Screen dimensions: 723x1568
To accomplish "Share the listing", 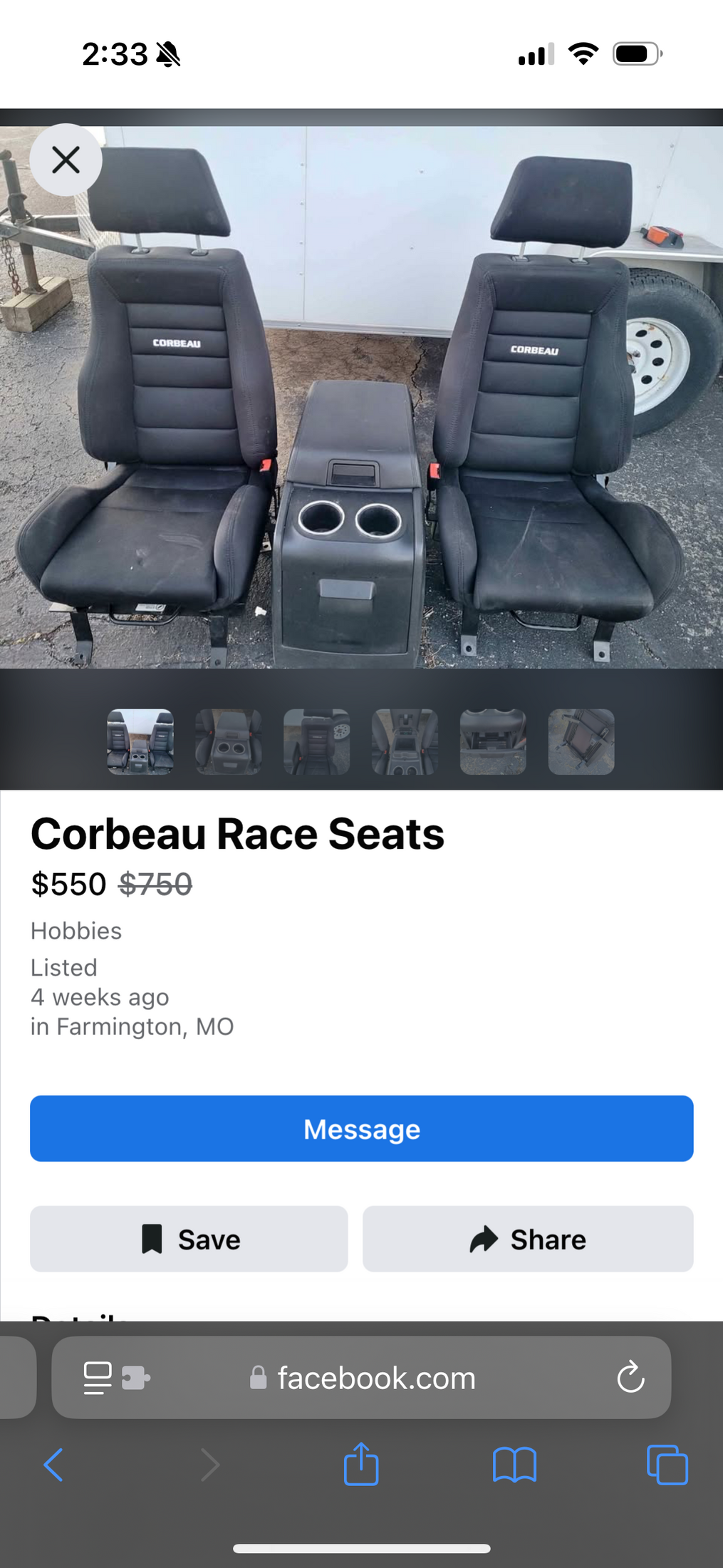I will pyautogui.click(x=528, y=1239).
